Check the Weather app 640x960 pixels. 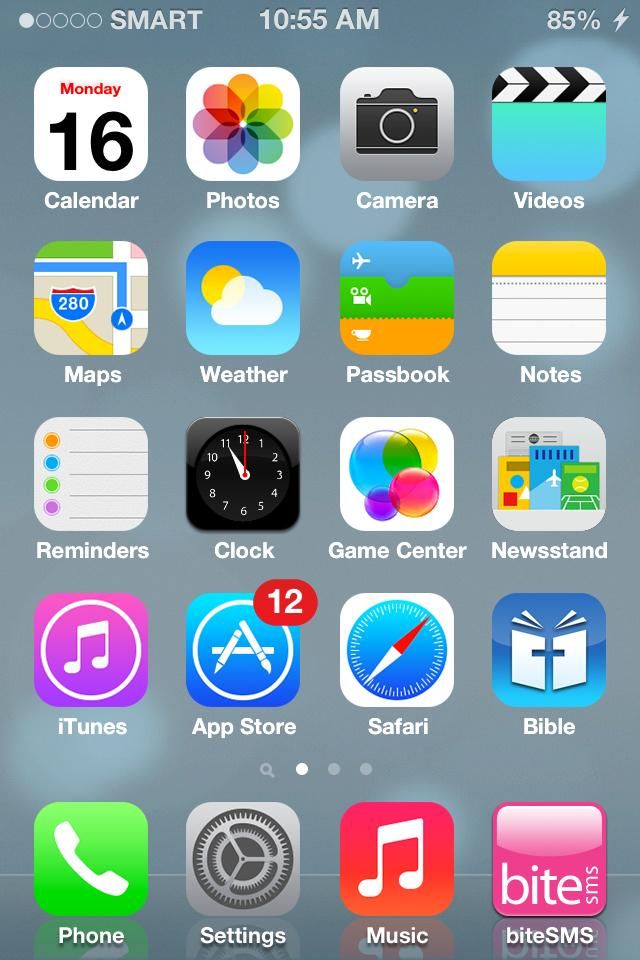pos(243,298)
